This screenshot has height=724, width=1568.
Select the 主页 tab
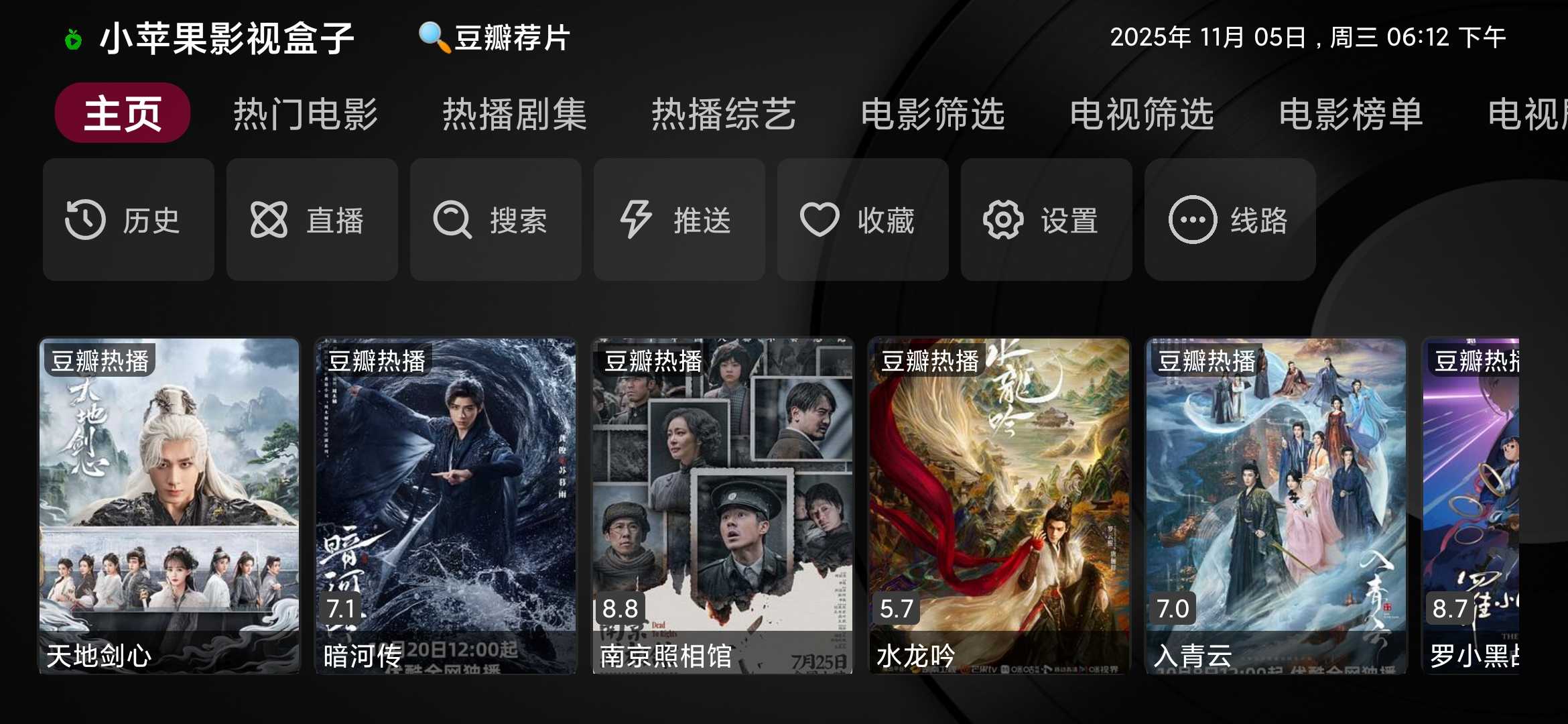(123, 113)
